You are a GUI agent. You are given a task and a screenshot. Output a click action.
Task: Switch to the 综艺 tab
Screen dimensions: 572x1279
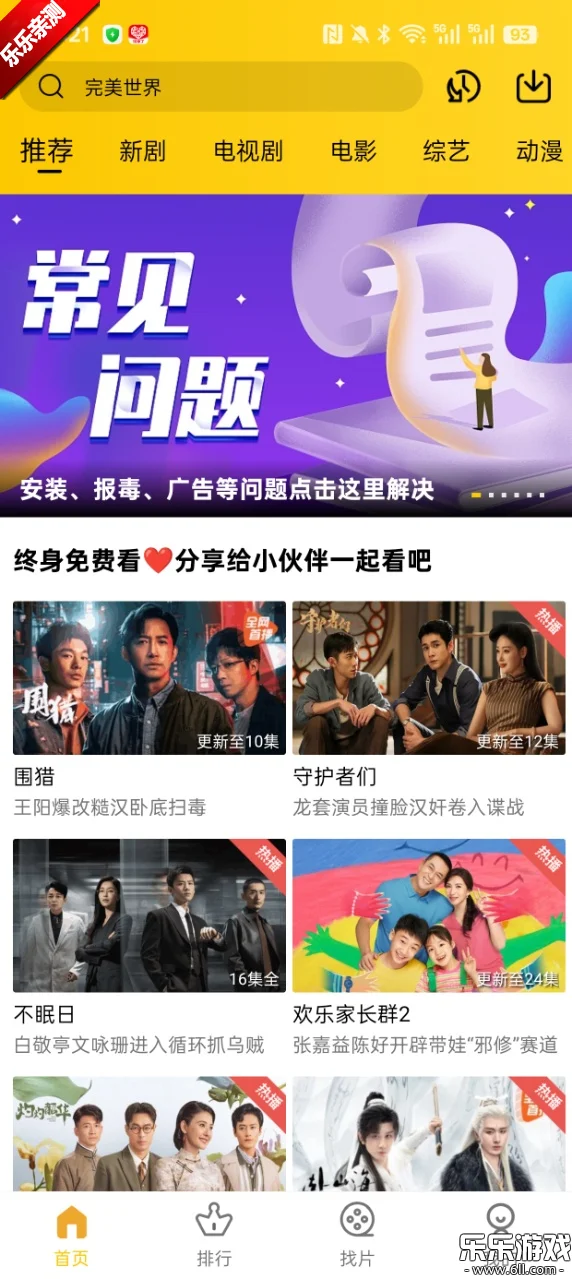point(446,152)
